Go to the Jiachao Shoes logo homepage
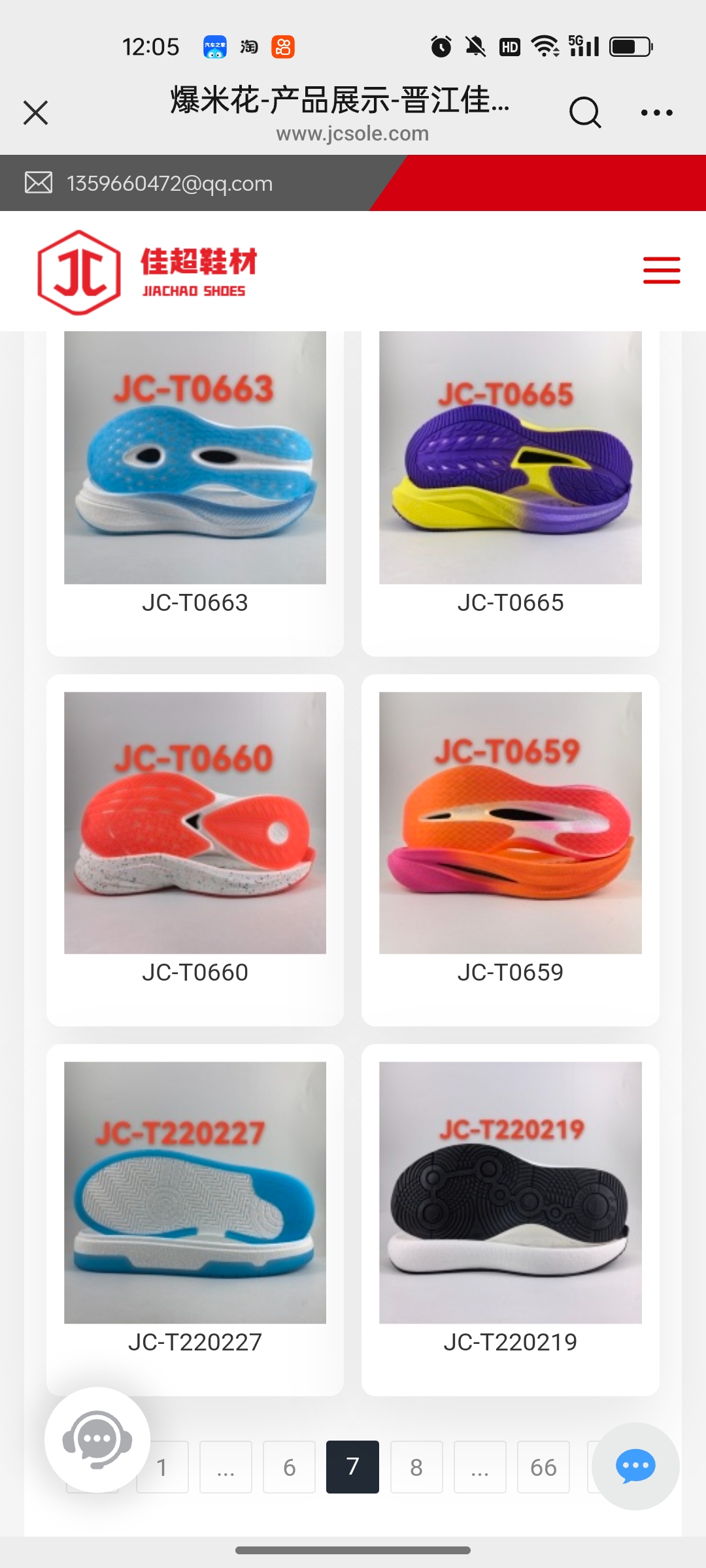 (147, 272)
